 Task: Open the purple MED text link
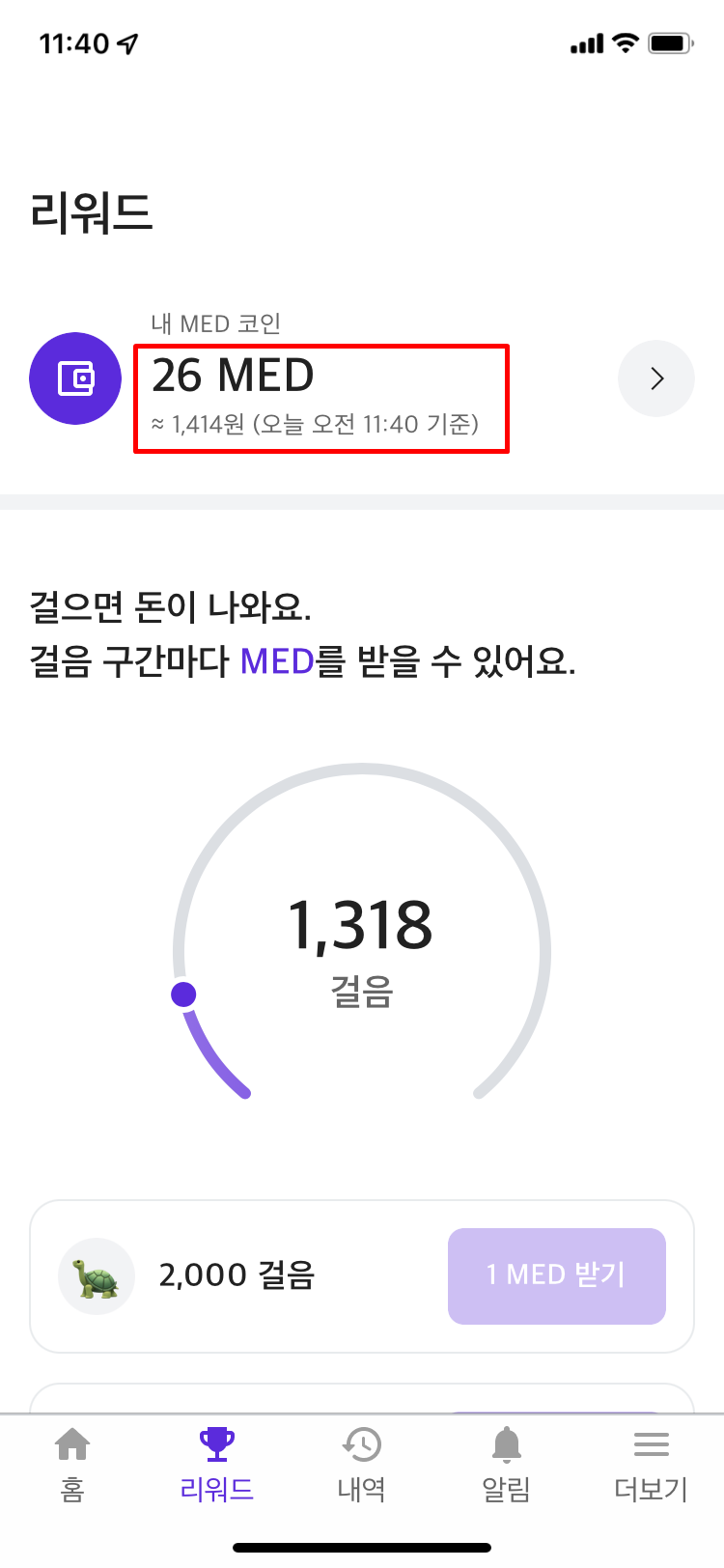tap(277, 662)
